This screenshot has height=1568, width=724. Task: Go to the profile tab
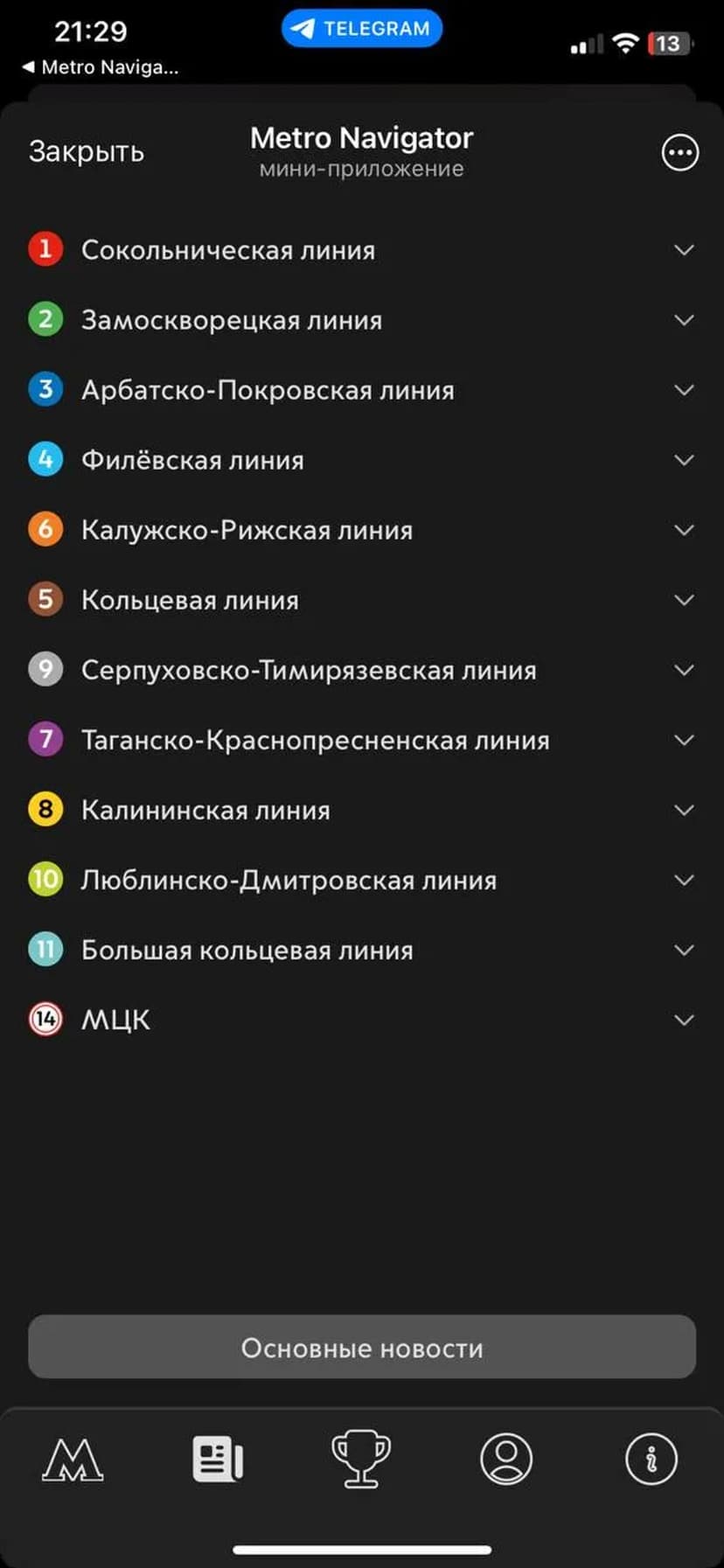[505, 1459]
